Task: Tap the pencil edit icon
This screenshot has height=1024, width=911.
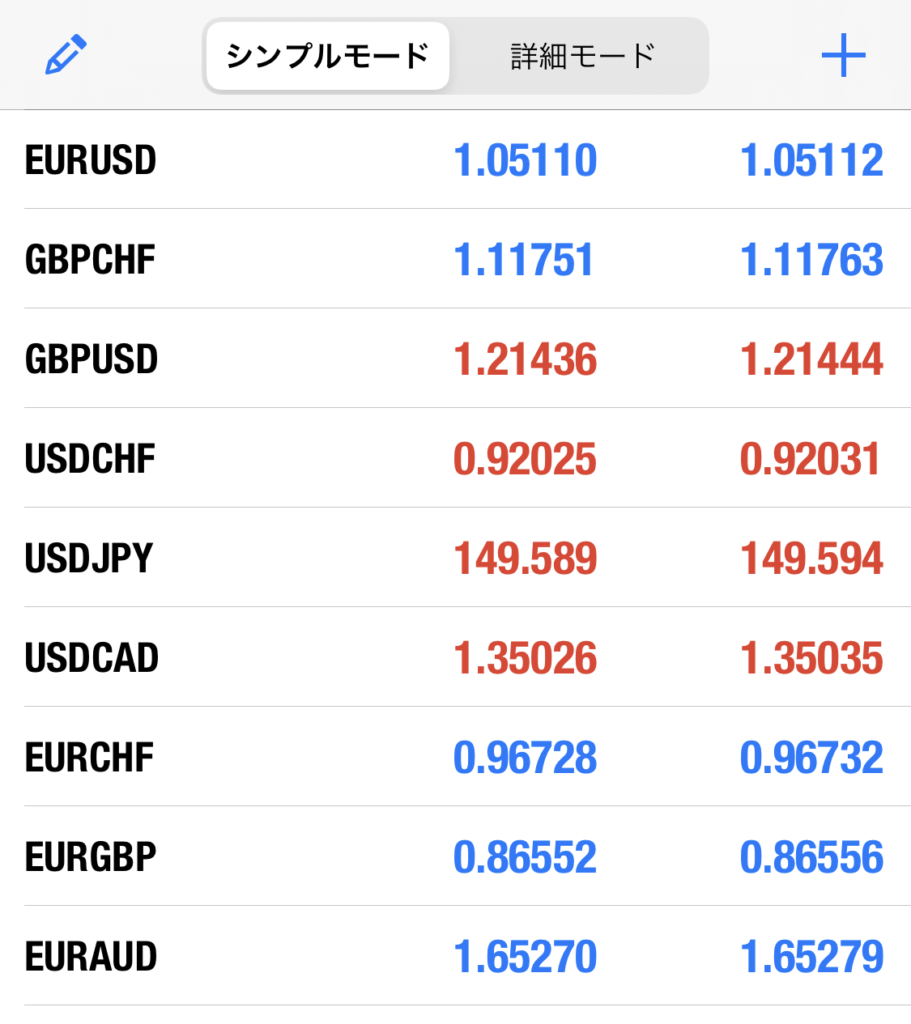Action: tap(66, 56)
